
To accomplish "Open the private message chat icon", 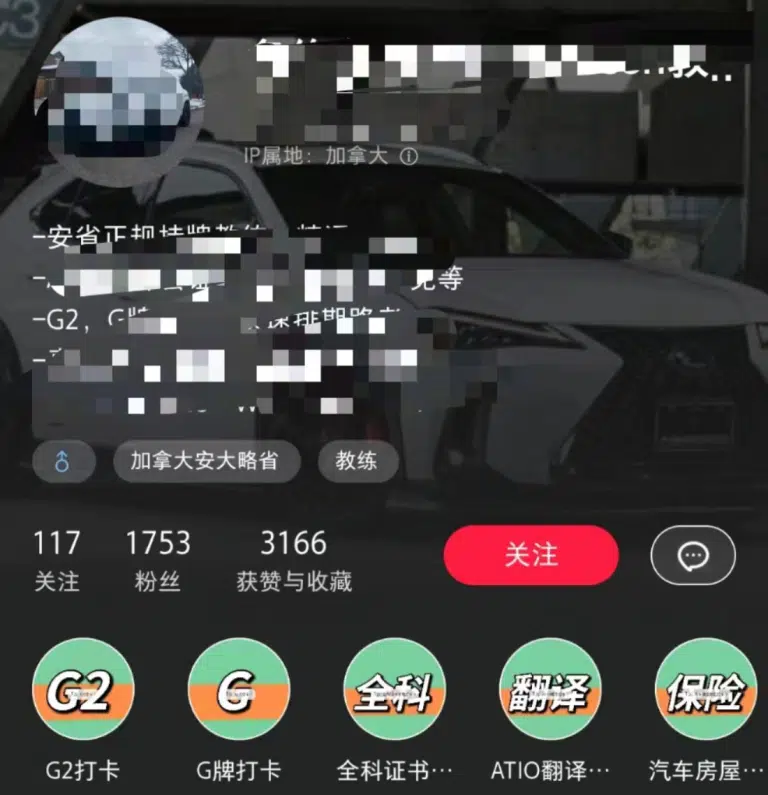I will coord(693,555).
